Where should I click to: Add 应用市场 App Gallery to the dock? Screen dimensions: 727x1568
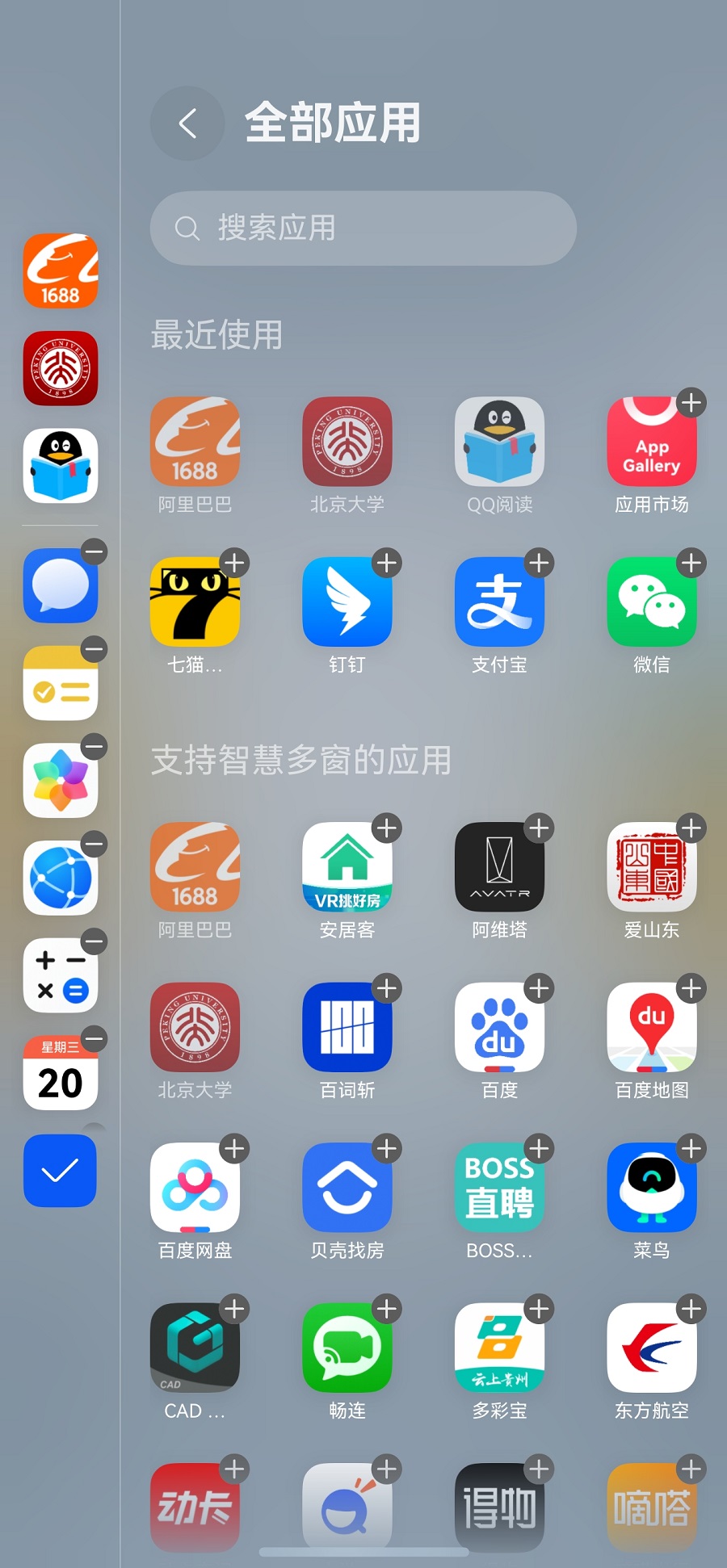(691, 403)
